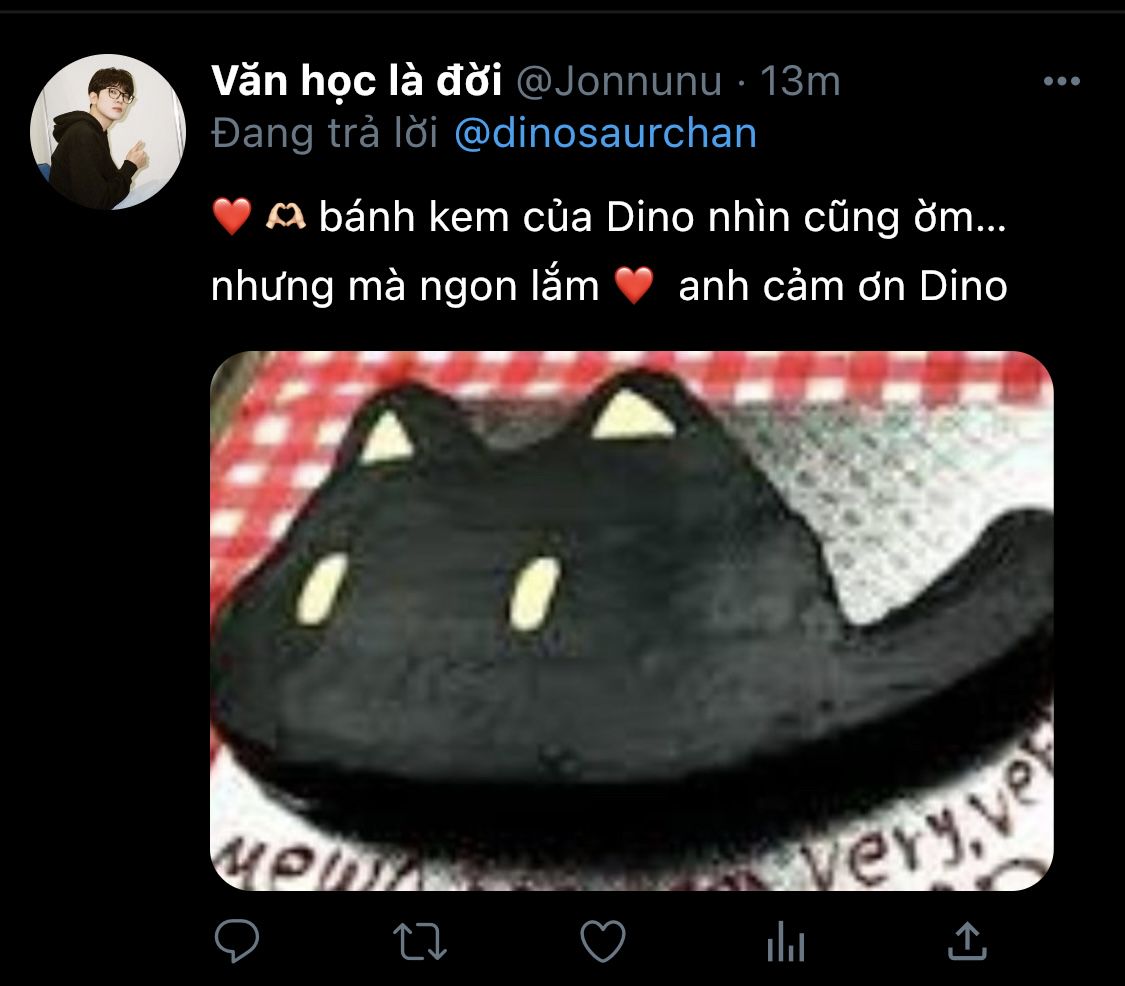
Task: Reply to this tweet
Action: pos(237,941)
